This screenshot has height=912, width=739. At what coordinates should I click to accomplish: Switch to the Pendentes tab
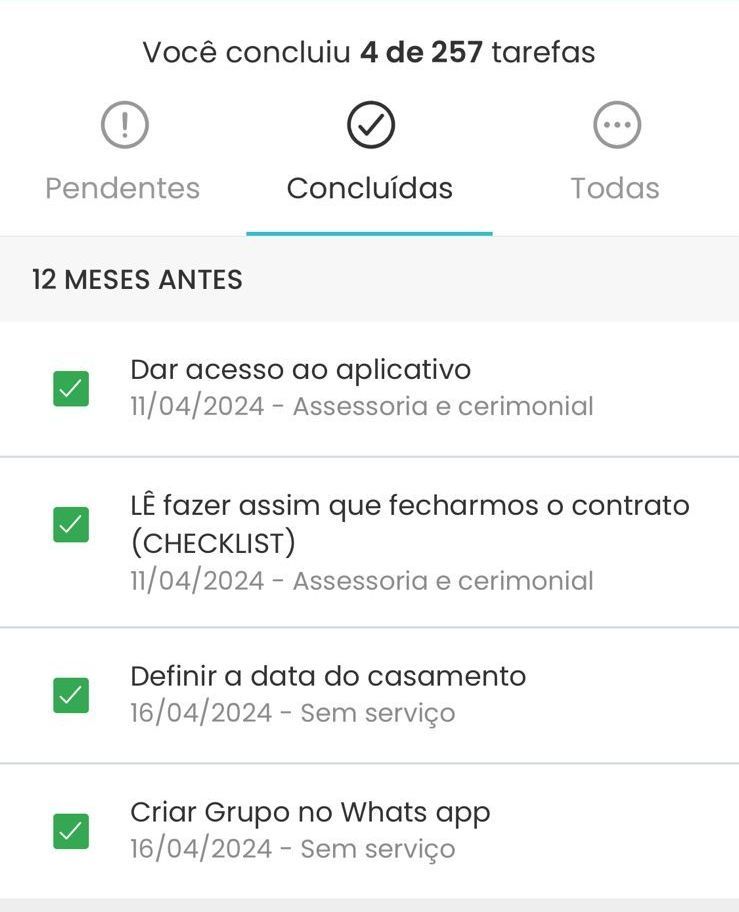(123, 156)
